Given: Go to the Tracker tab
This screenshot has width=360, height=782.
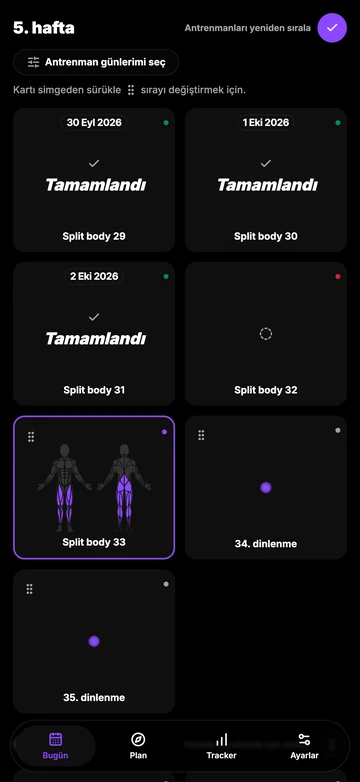Looking at the screenshot, I should tap(221, 746).
